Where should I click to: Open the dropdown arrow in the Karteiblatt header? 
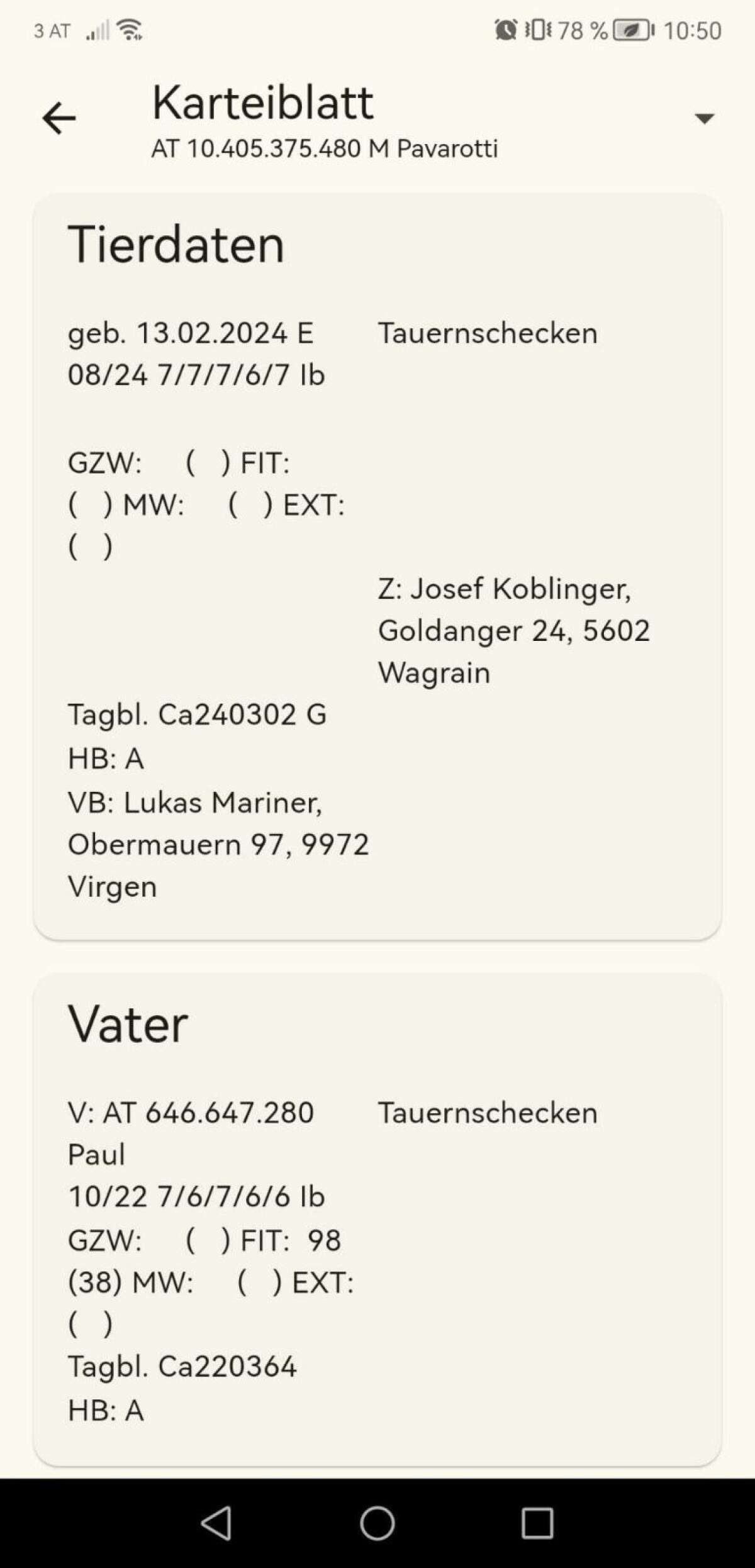coord(703,118)
